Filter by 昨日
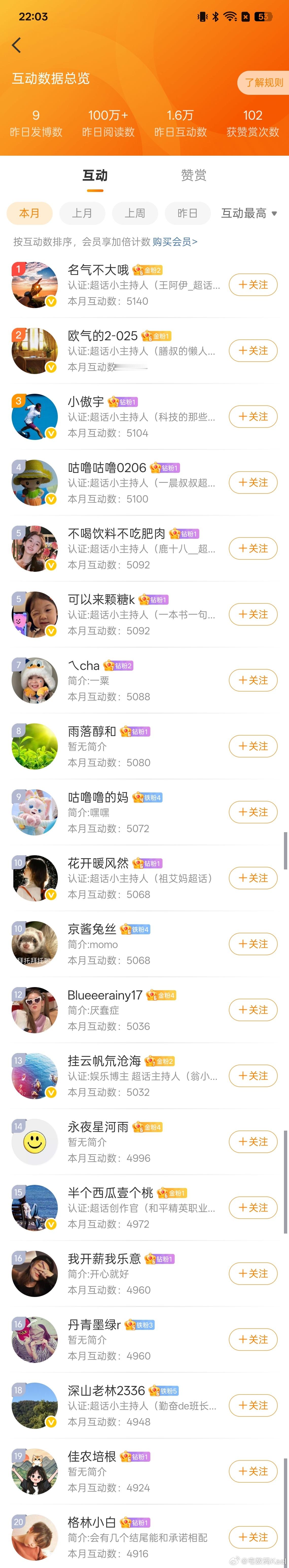The width and height of the screenshot is (289, 1568). [187, 213]
